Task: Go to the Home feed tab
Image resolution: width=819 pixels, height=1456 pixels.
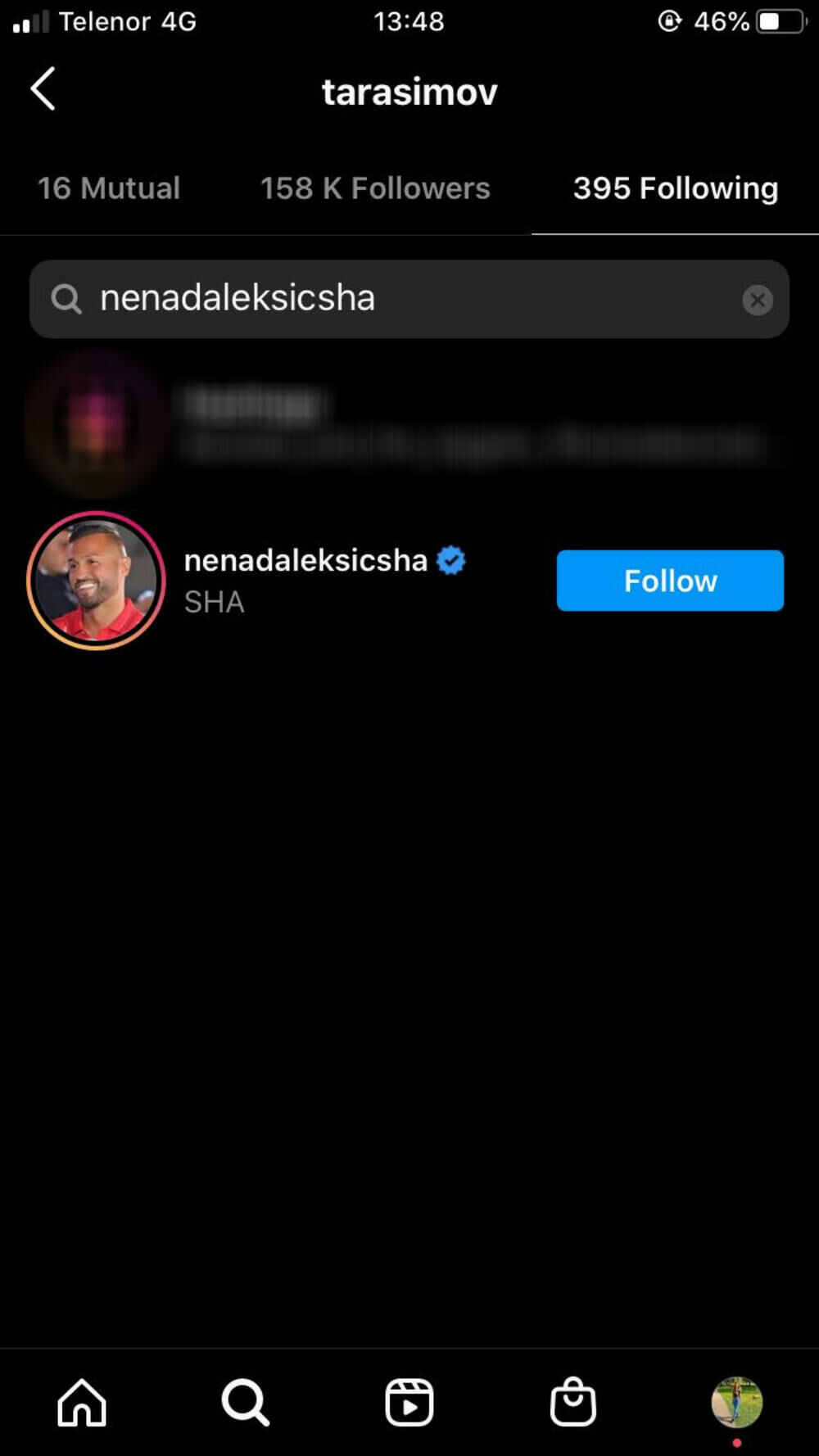Action: coord(82,1402)
